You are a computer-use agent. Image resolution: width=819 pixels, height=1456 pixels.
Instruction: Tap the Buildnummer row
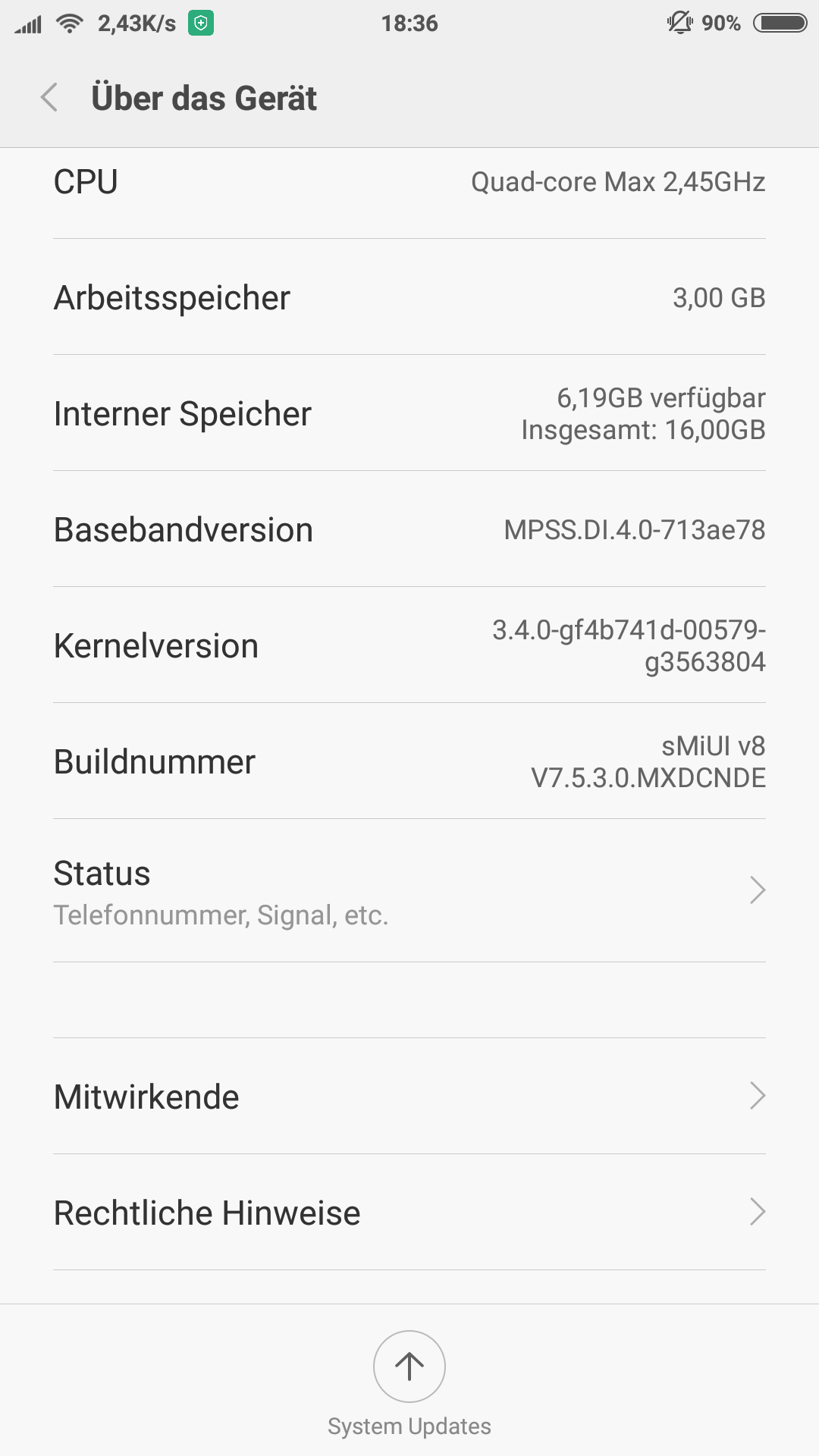(x=409, y=761)
